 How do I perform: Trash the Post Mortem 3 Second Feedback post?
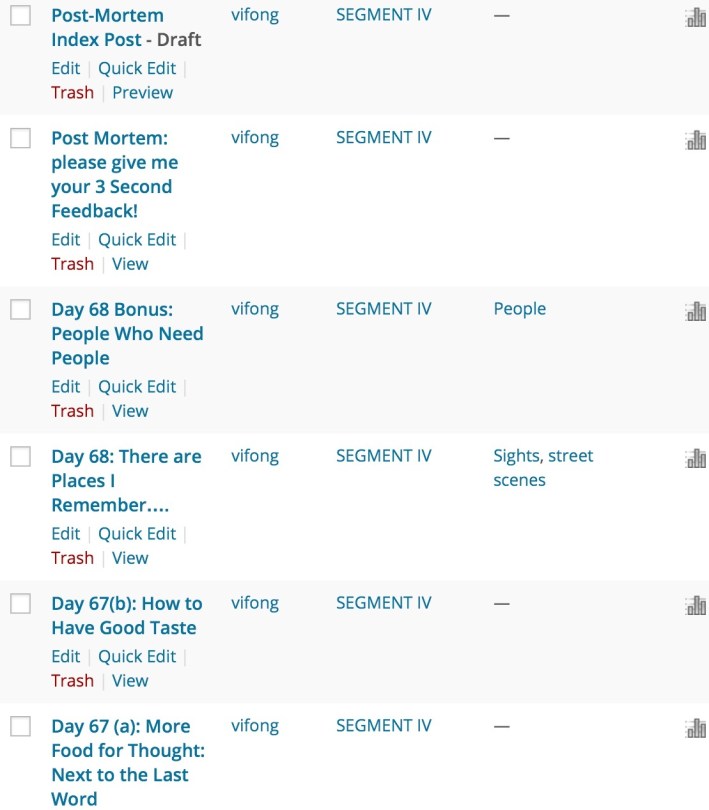(x=72, y=264)
